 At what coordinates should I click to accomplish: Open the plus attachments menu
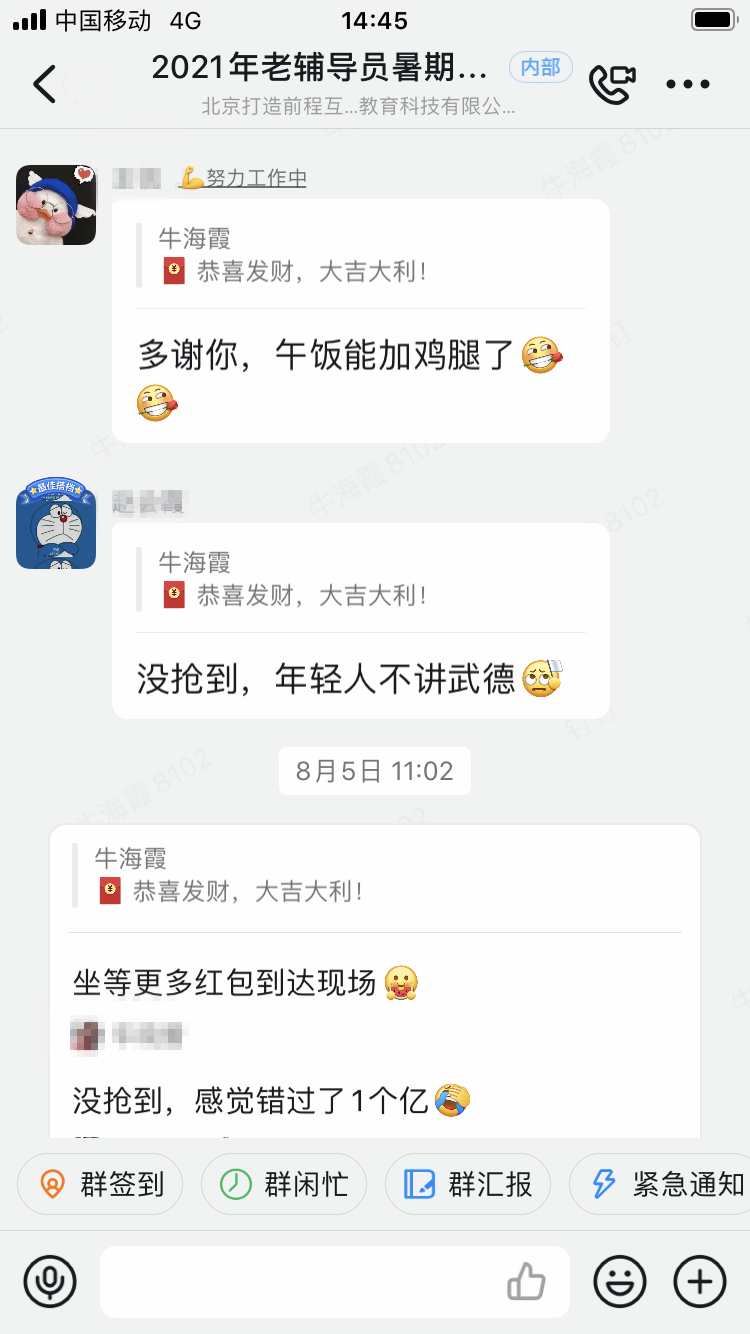point(700,1281)
